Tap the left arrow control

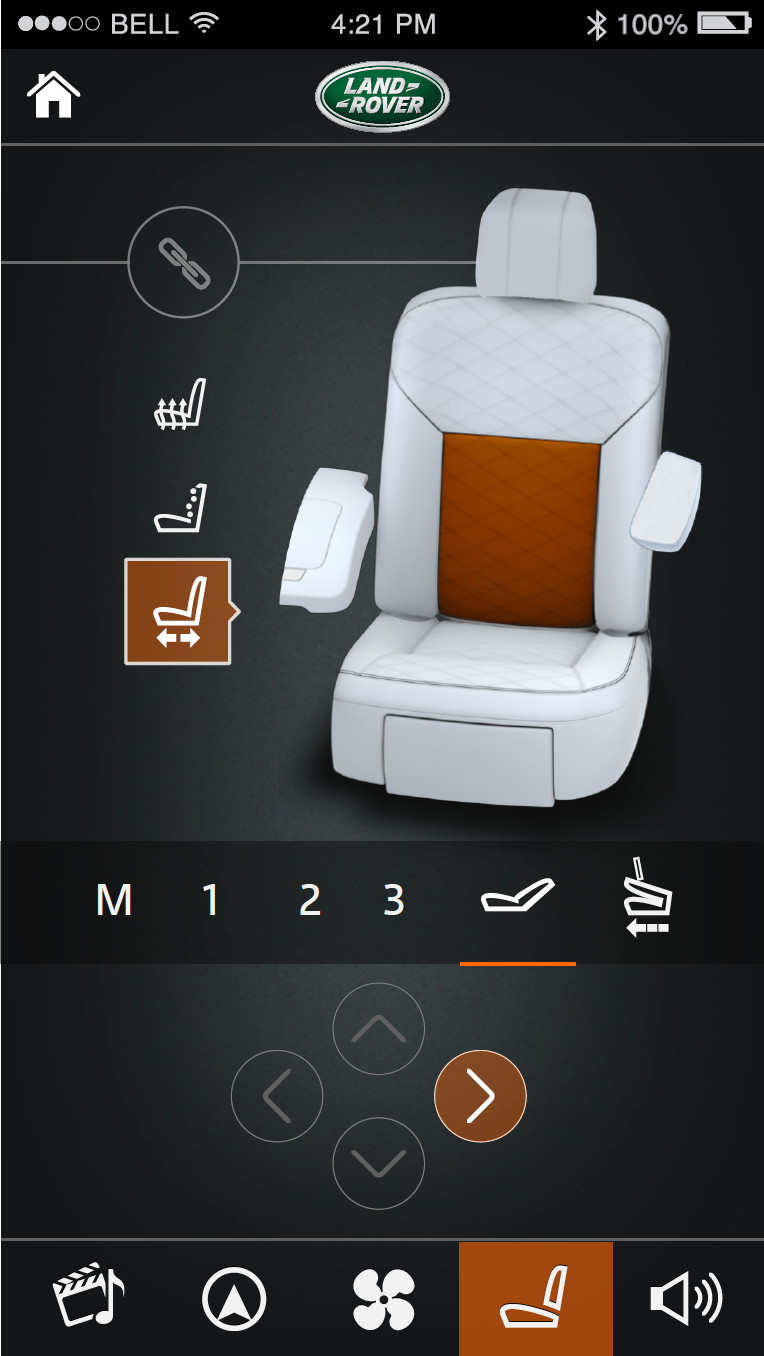point(277,1097)
